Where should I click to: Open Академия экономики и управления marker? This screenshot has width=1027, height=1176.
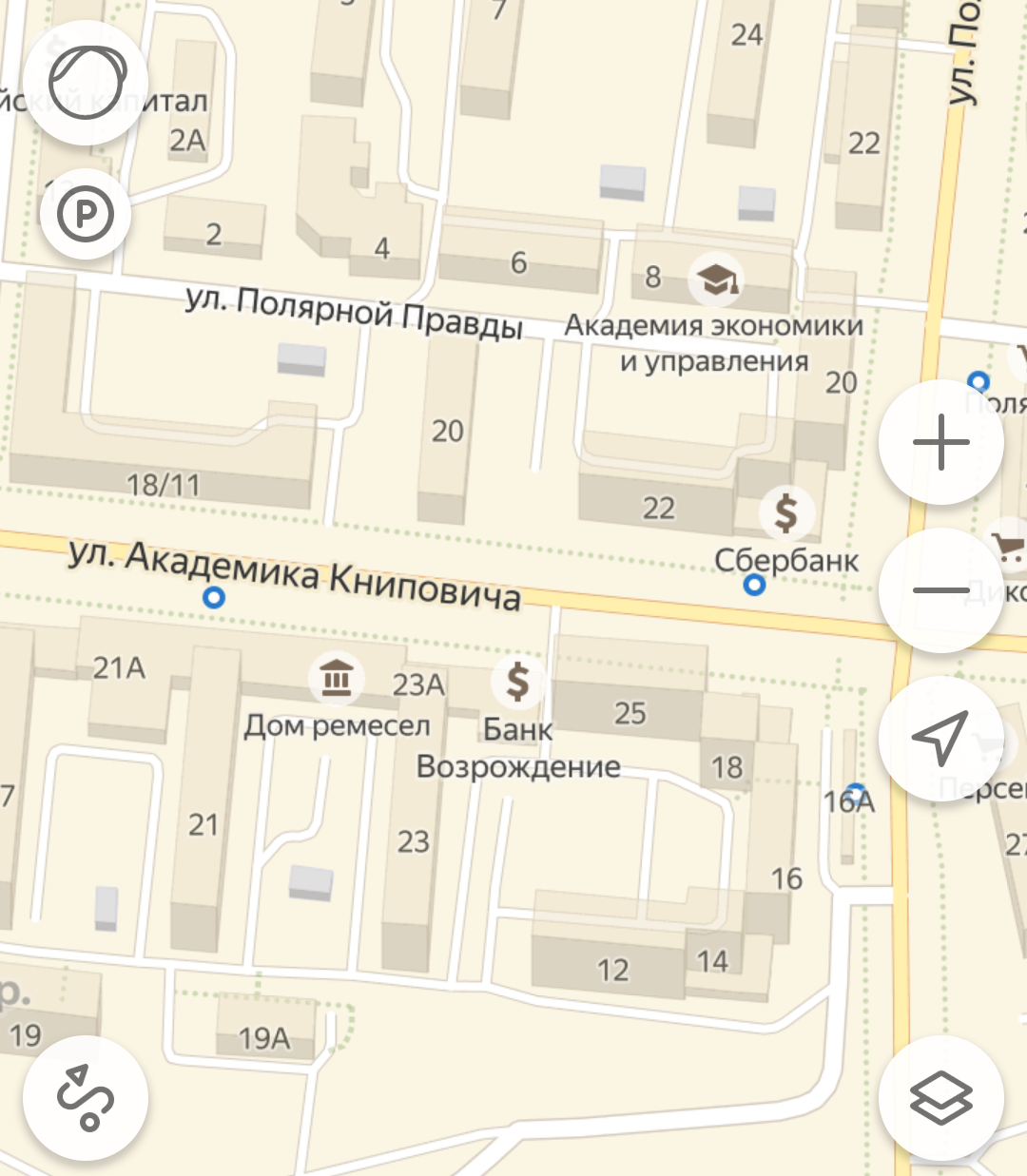pyautogui.click(x=715, y=280)
